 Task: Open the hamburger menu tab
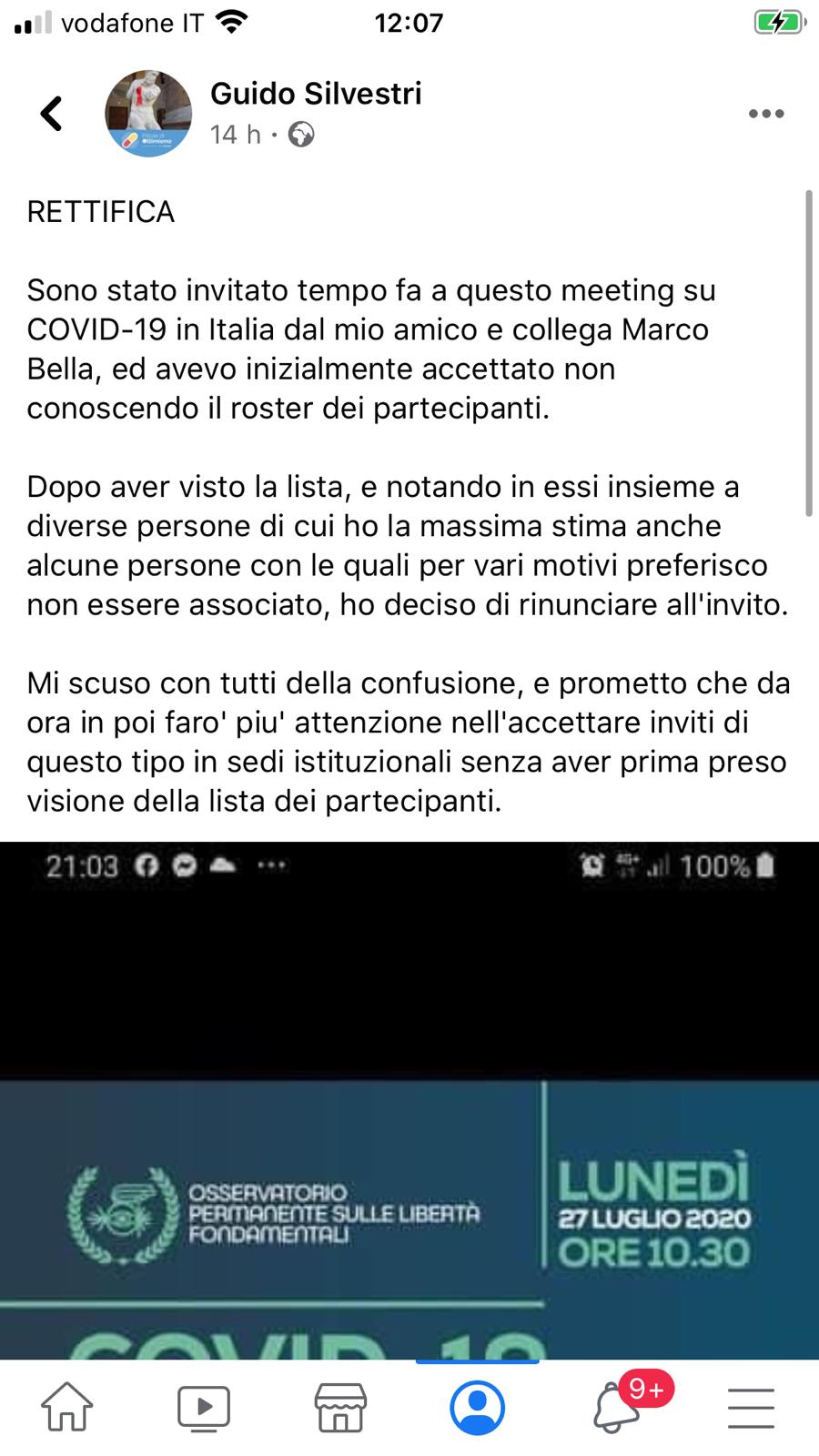click(x=752, y=1408)
